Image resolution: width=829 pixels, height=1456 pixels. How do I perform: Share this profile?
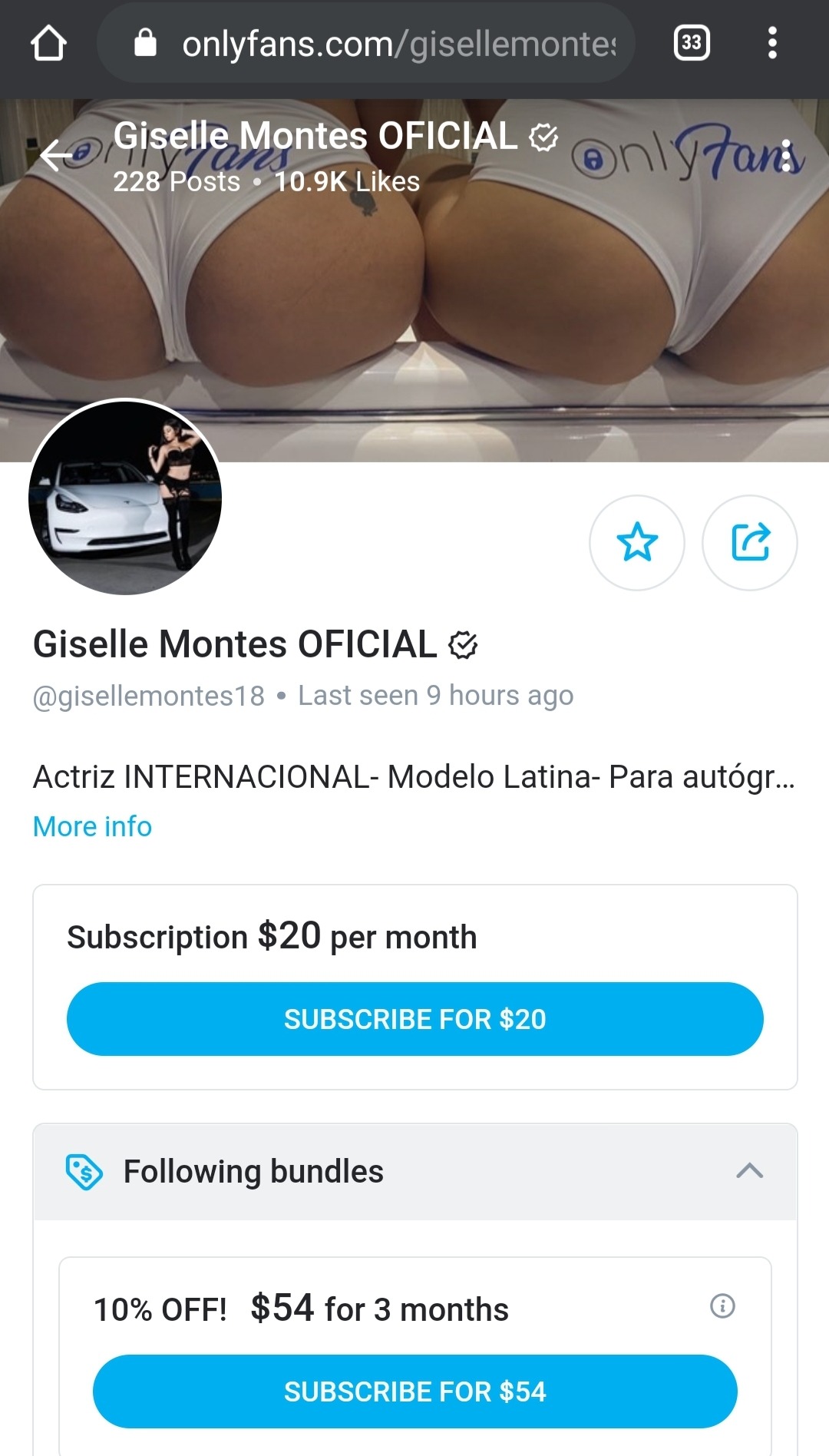click(750, 542)
